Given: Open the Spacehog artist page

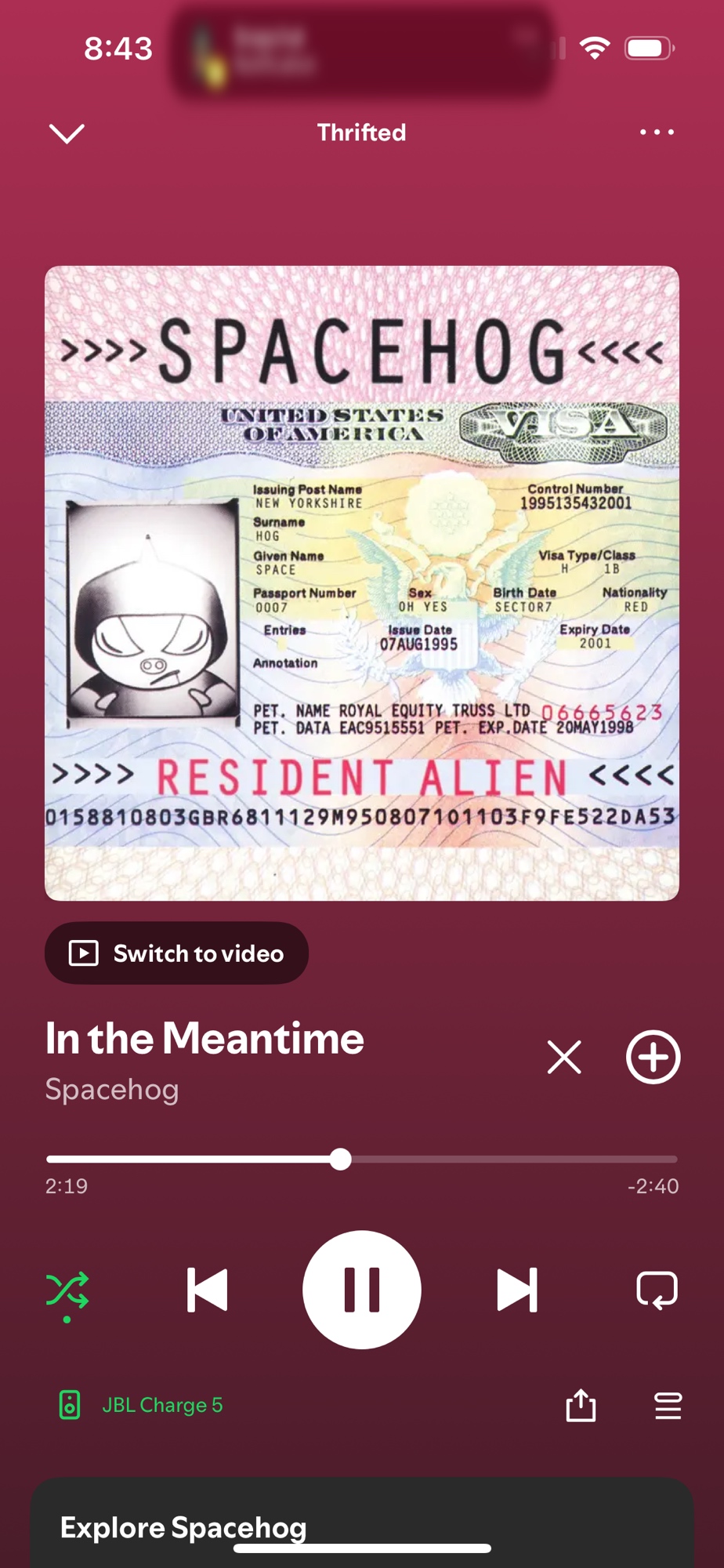Looking at the screenshot, I should [112, 1090].
